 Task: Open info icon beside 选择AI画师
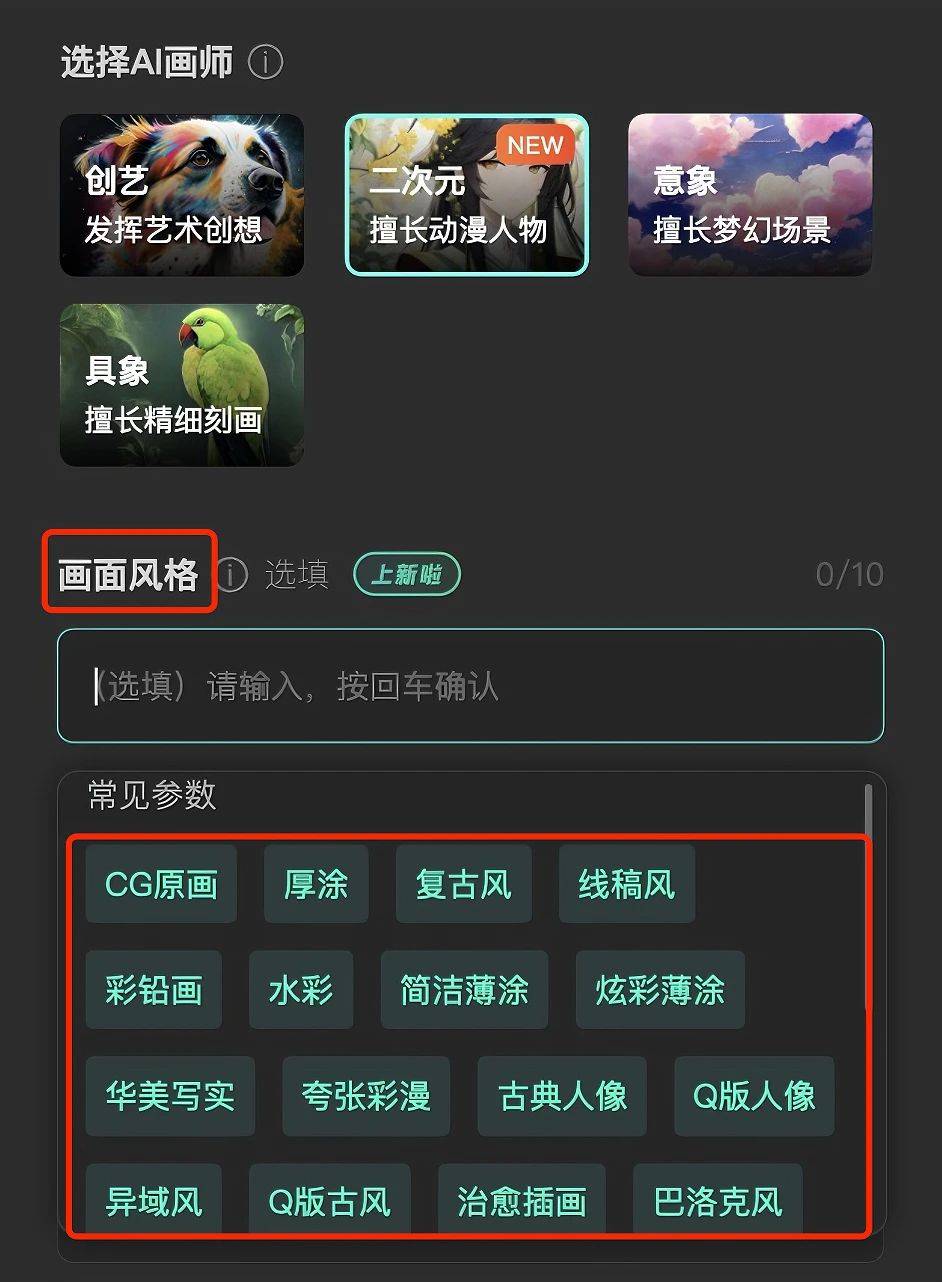click(x=265, y=63)
